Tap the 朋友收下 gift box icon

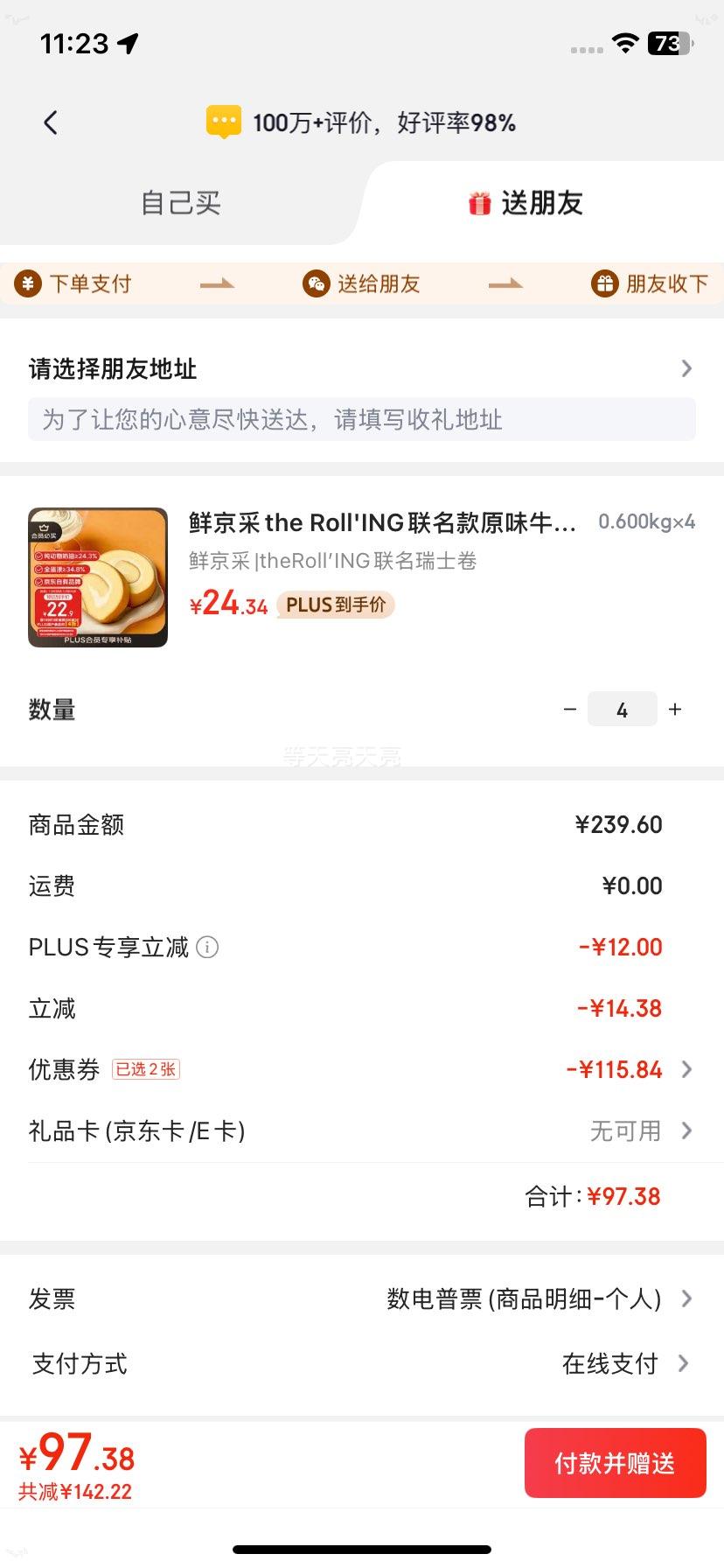pos(605,283)
